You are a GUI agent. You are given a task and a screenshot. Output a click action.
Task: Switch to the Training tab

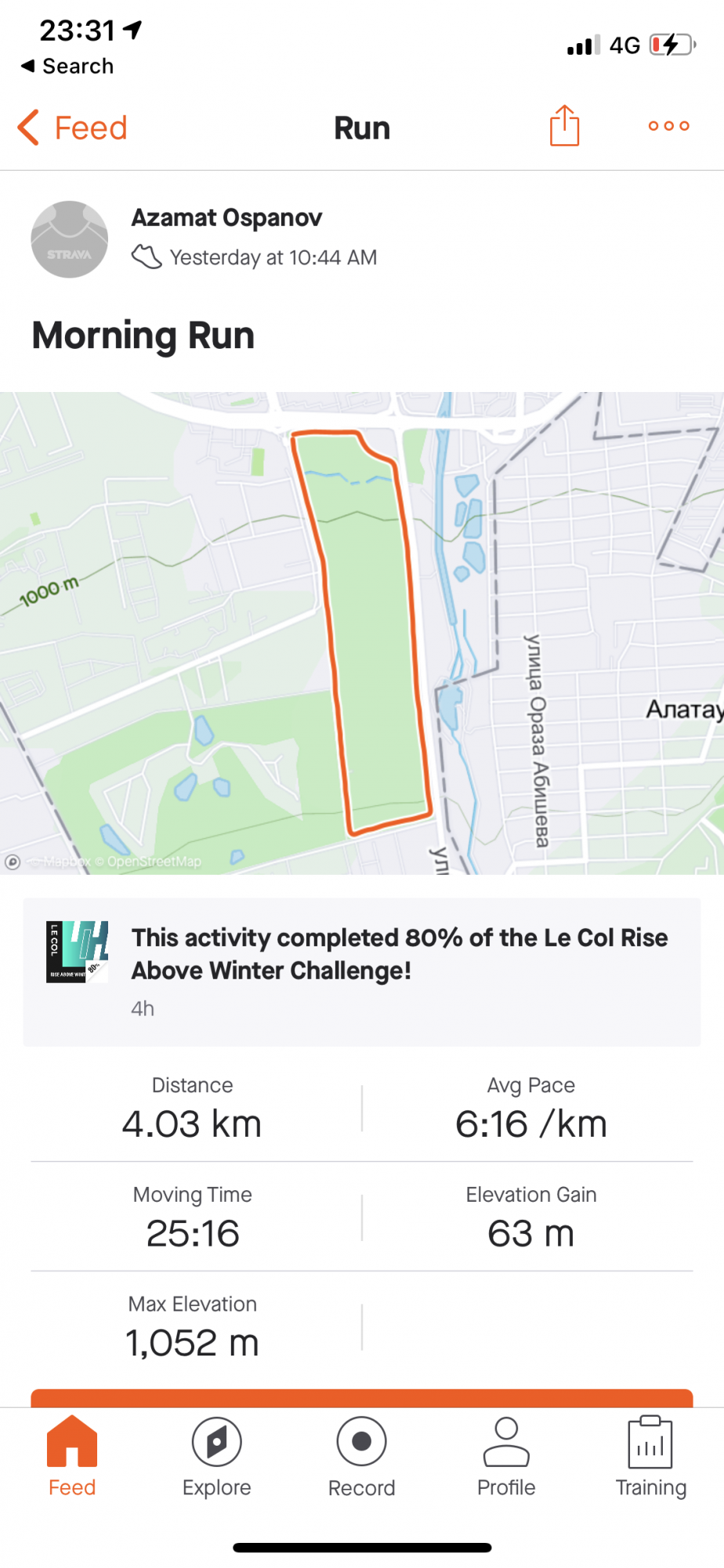650,1457
